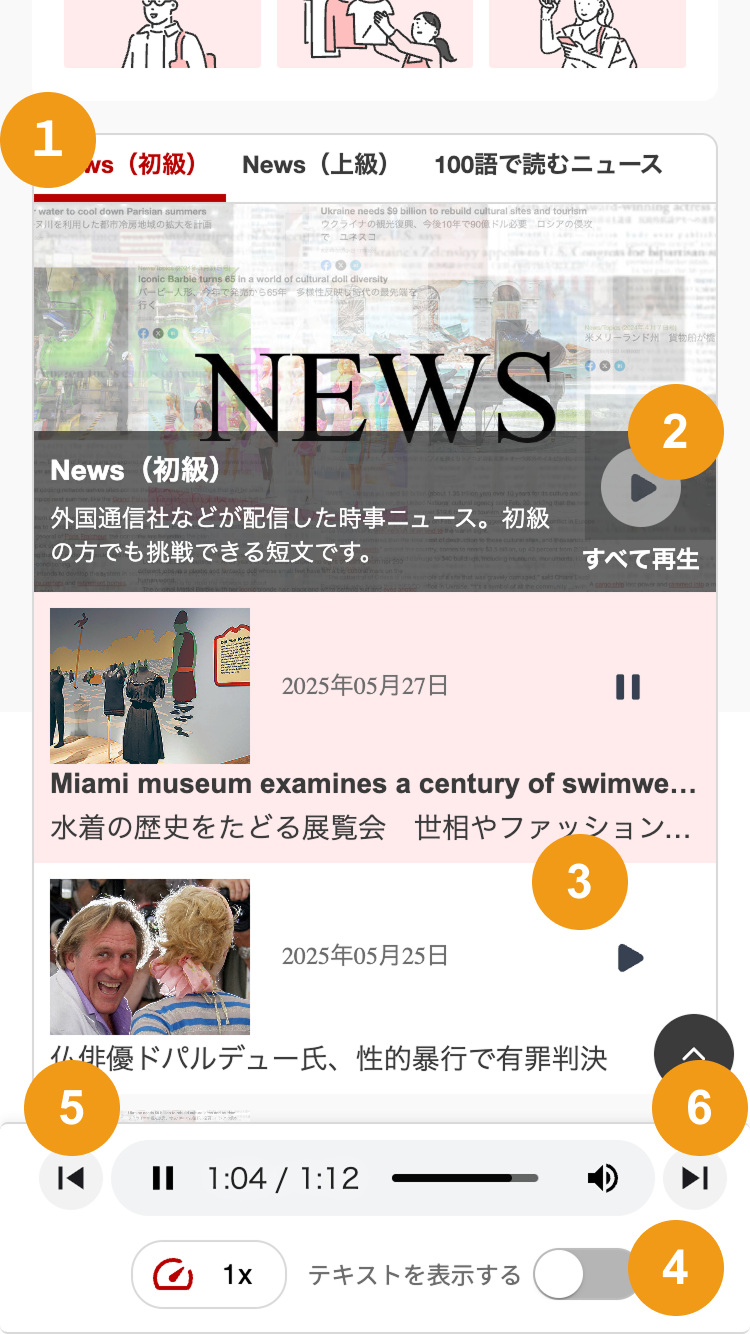Pause the Miami museum swimwear article audio

click(627, 687)
